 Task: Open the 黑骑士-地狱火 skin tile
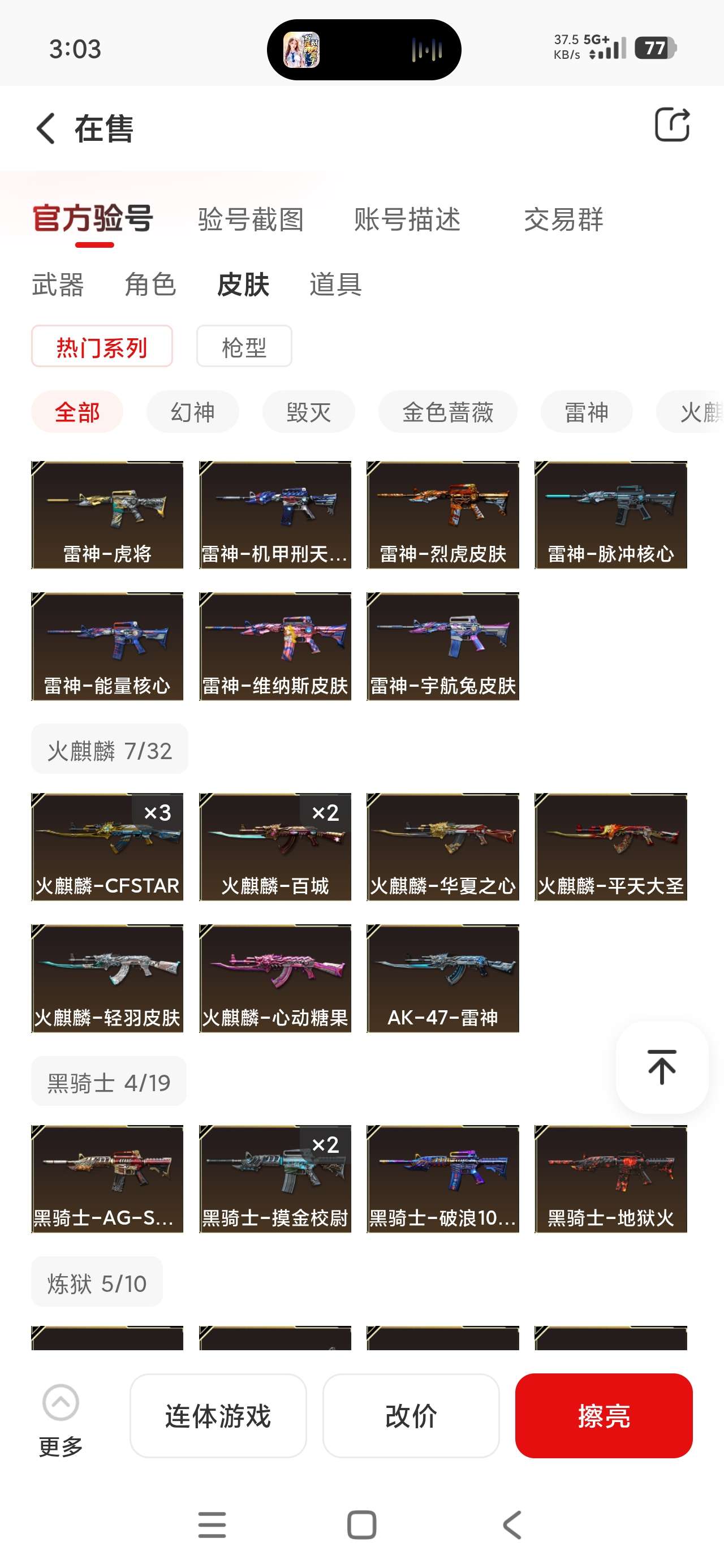point(610,1178)
